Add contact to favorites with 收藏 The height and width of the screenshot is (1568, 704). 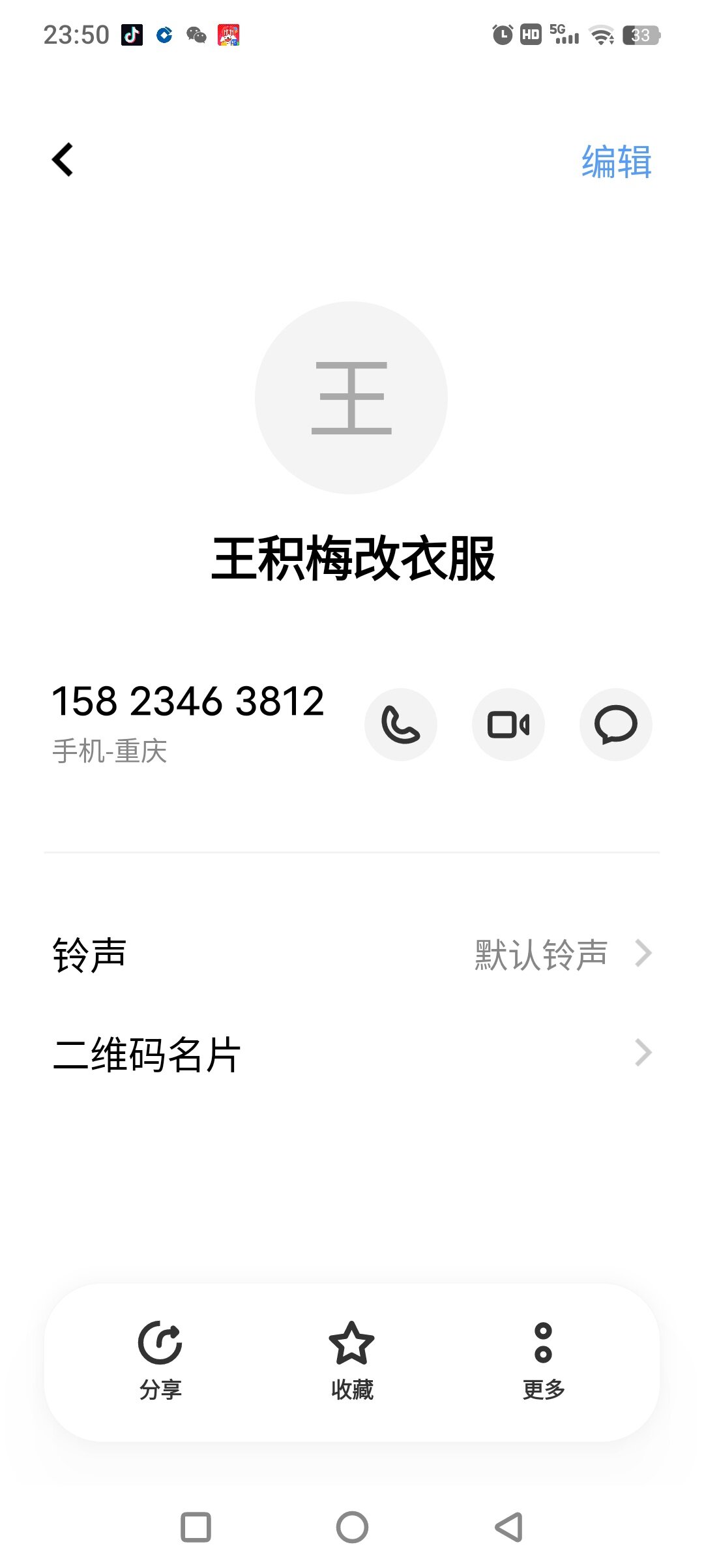tap(352, 1360)
